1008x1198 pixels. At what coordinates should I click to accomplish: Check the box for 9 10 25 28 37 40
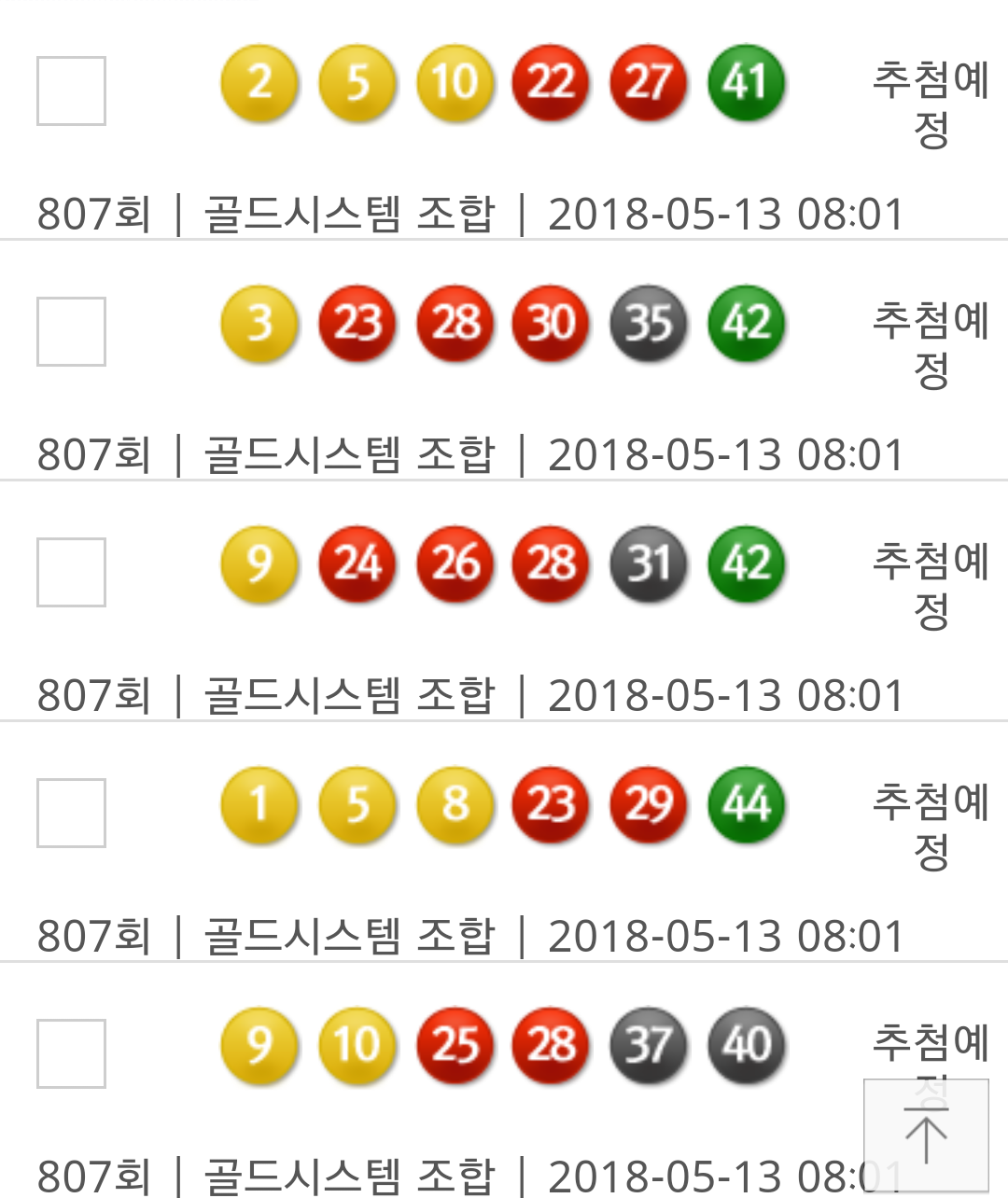(x=71, y=1053)
